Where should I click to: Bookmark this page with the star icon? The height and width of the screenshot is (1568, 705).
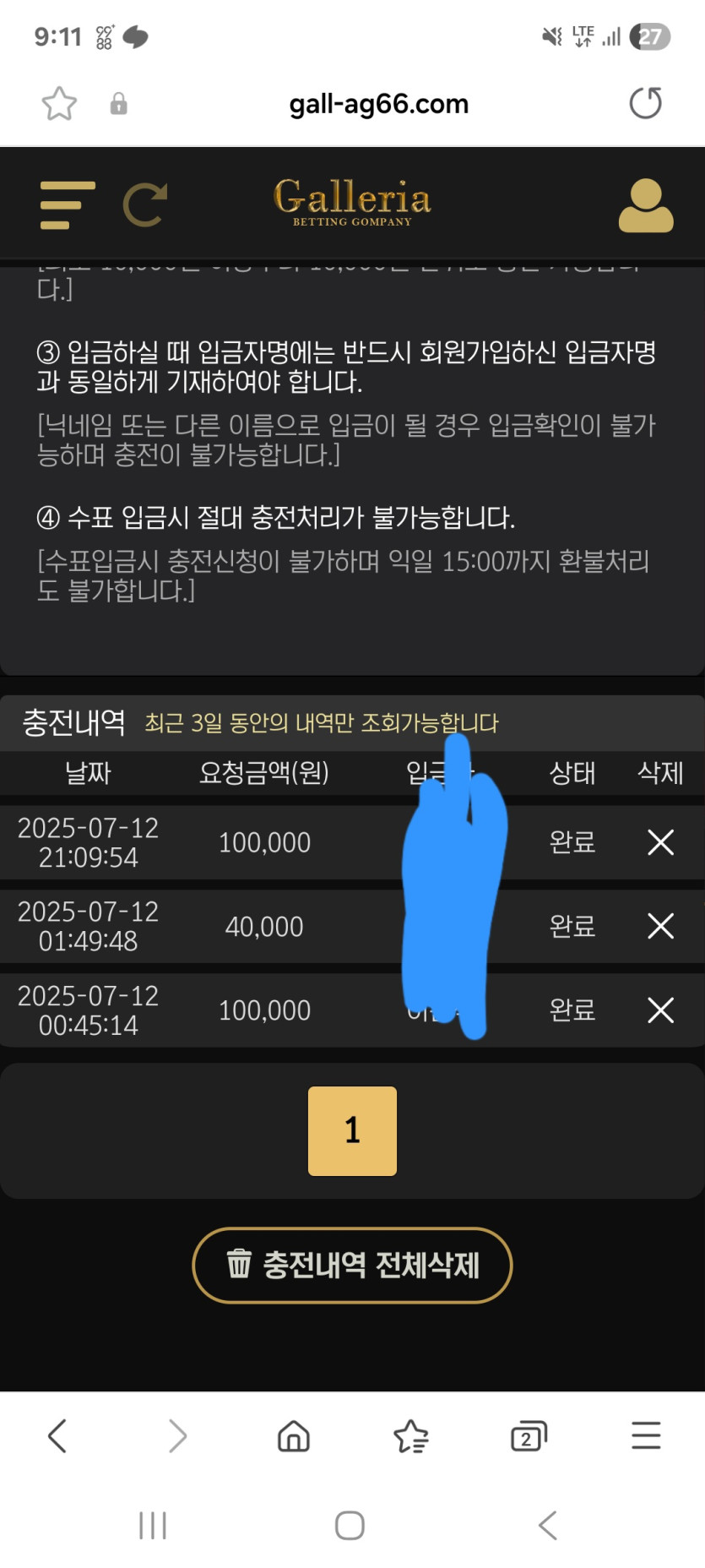pyautogui.click(x=59, y=104)
